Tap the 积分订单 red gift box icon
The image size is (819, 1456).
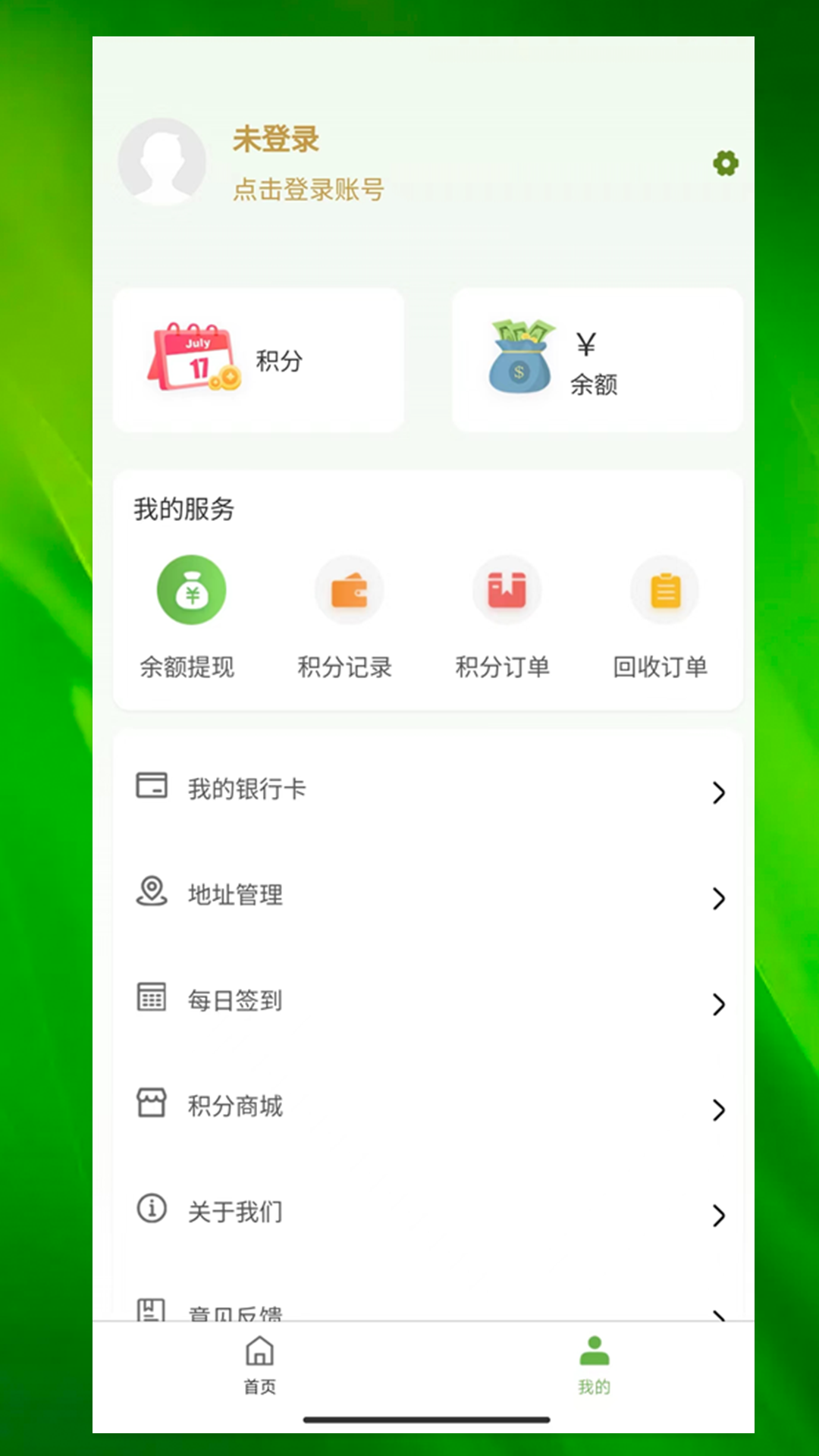[507, 591]
